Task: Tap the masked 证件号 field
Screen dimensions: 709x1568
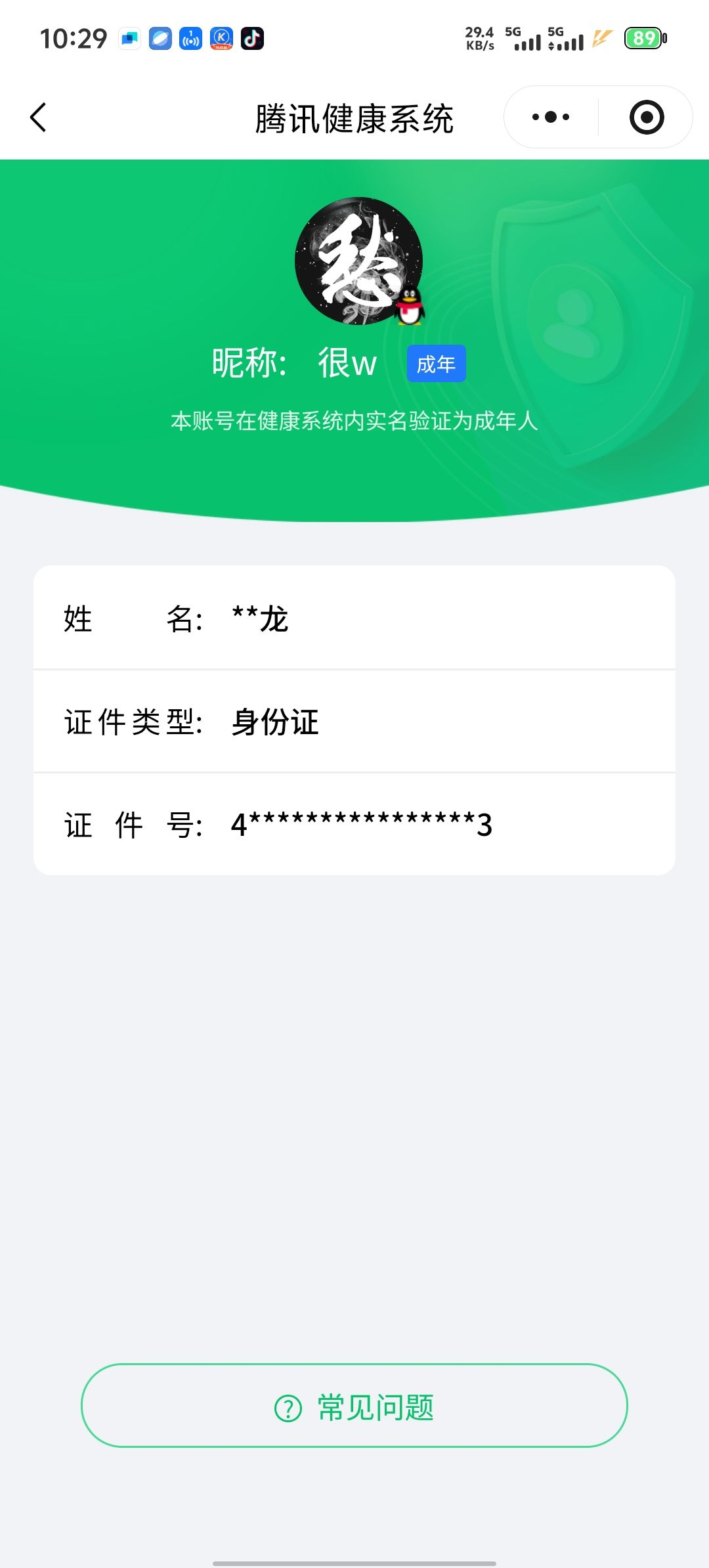Action: [x=354, y=825]
